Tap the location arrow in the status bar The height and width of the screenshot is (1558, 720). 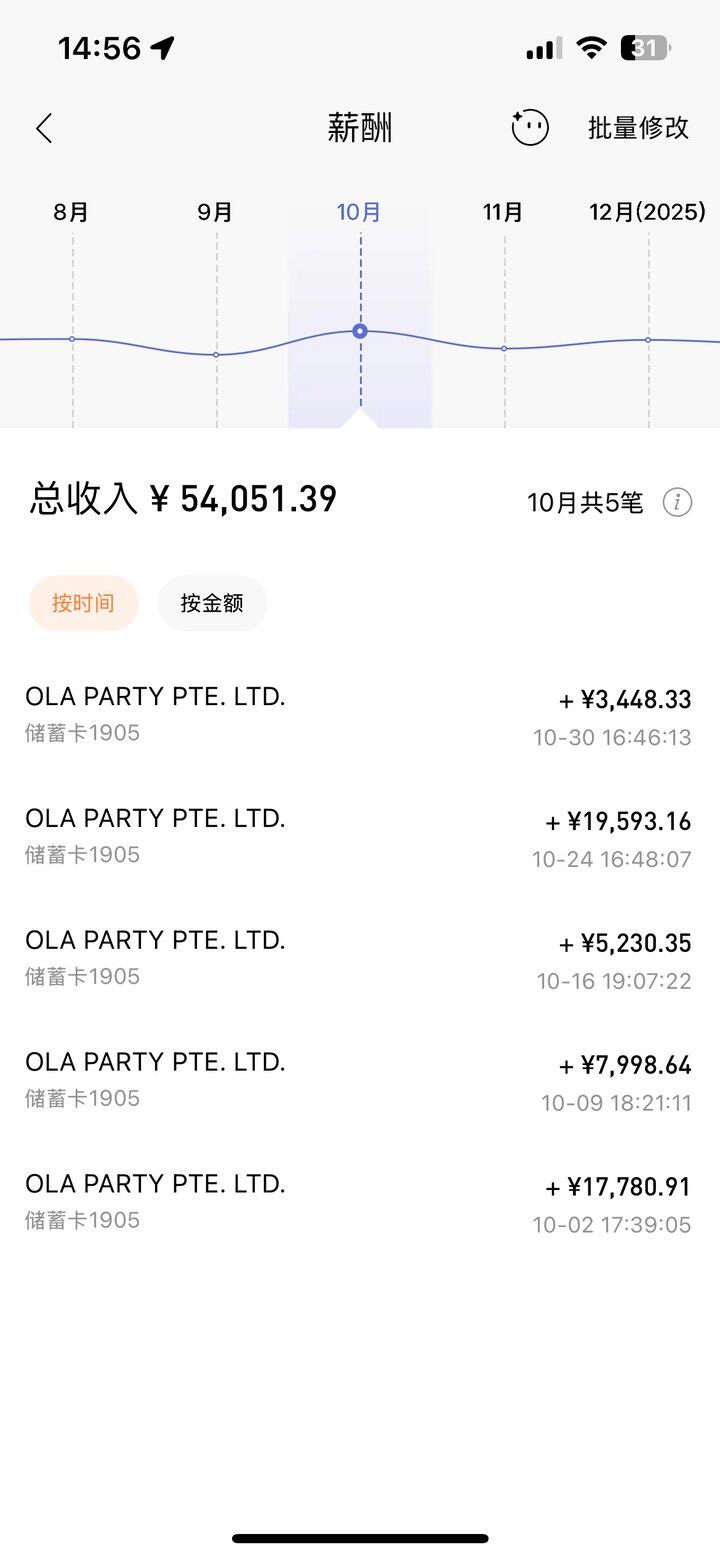[165, 45]
